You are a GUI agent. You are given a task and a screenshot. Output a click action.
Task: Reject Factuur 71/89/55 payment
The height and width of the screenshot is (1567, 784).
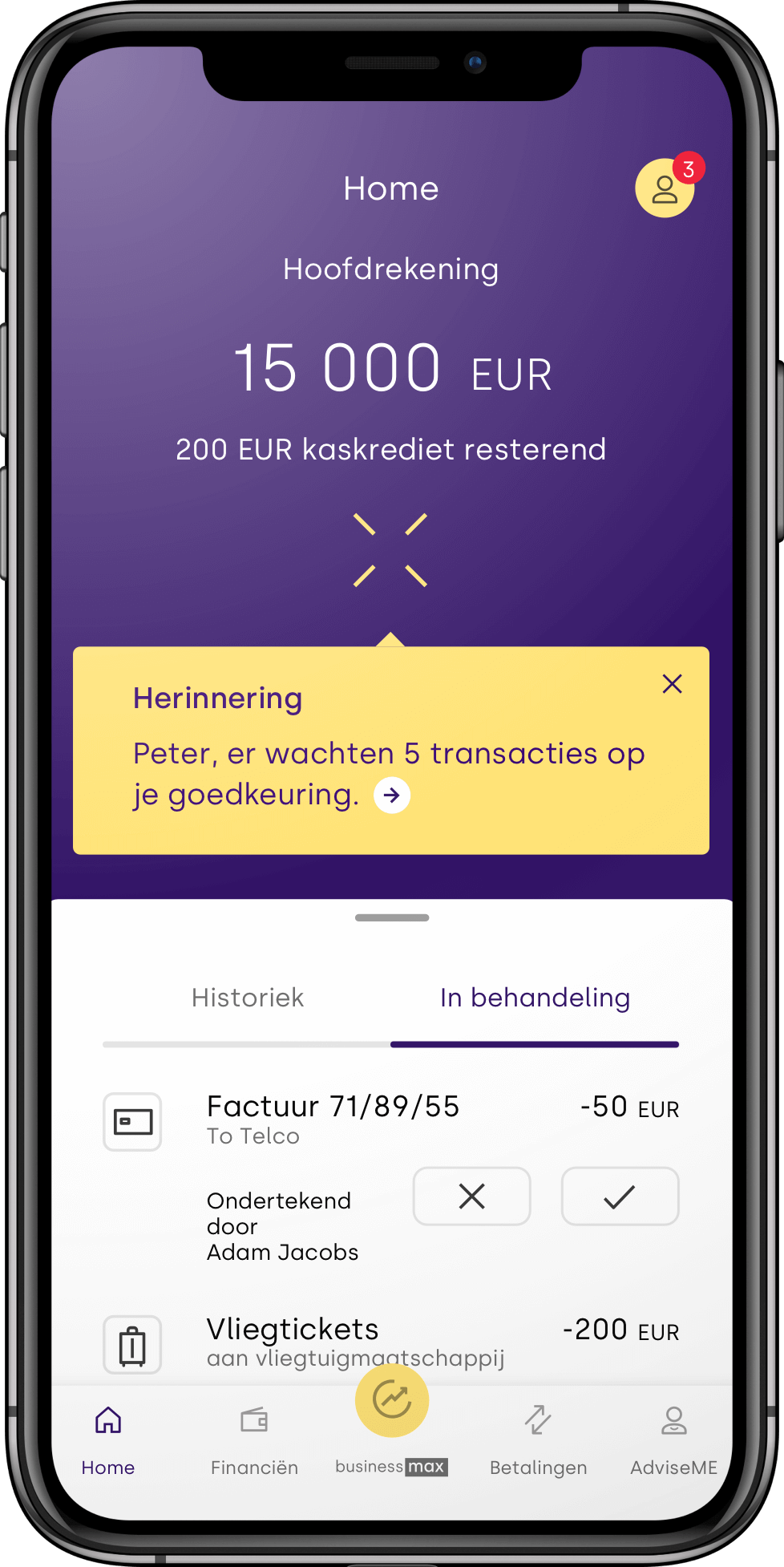click(471, 1197)
